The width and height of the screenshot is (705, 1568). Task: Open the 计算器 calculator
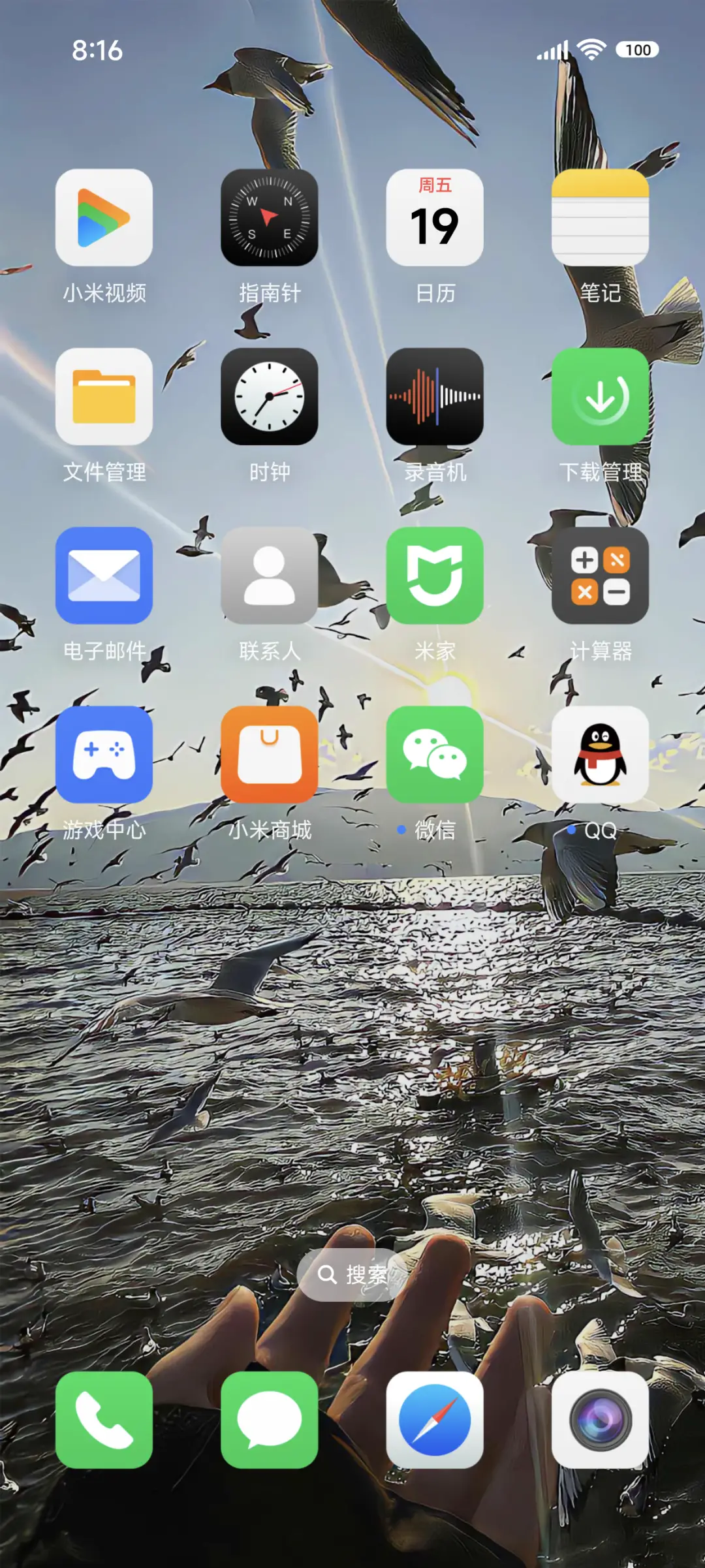click(600, 575)
